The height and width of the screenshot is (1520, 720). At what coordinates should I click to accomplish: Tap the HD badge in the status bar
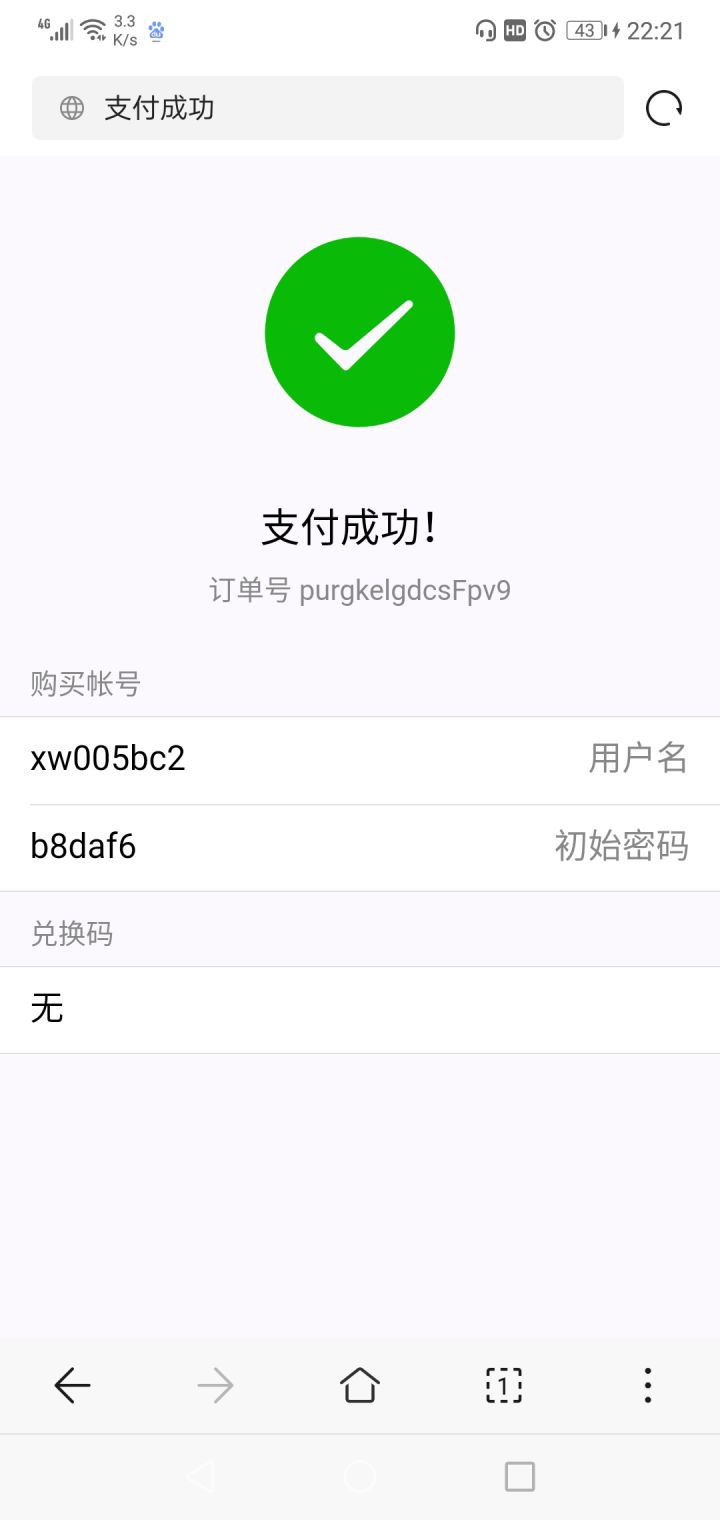coord(515,31)
